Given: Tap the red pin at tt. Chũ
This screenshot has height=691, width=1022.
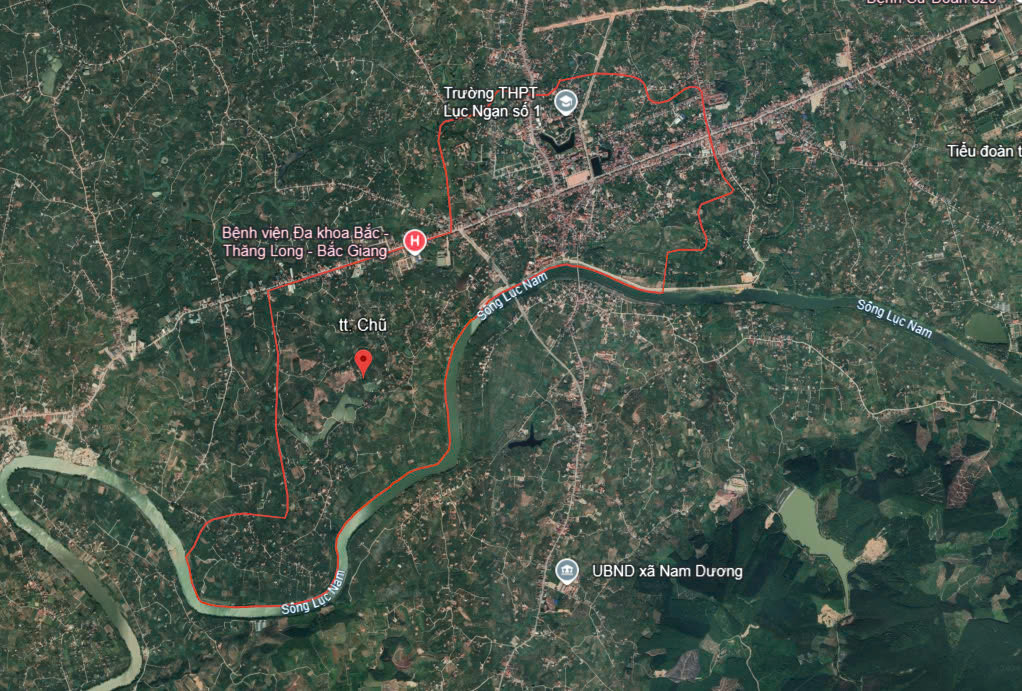Looking at the screenshot, I should tap(365, 362).
